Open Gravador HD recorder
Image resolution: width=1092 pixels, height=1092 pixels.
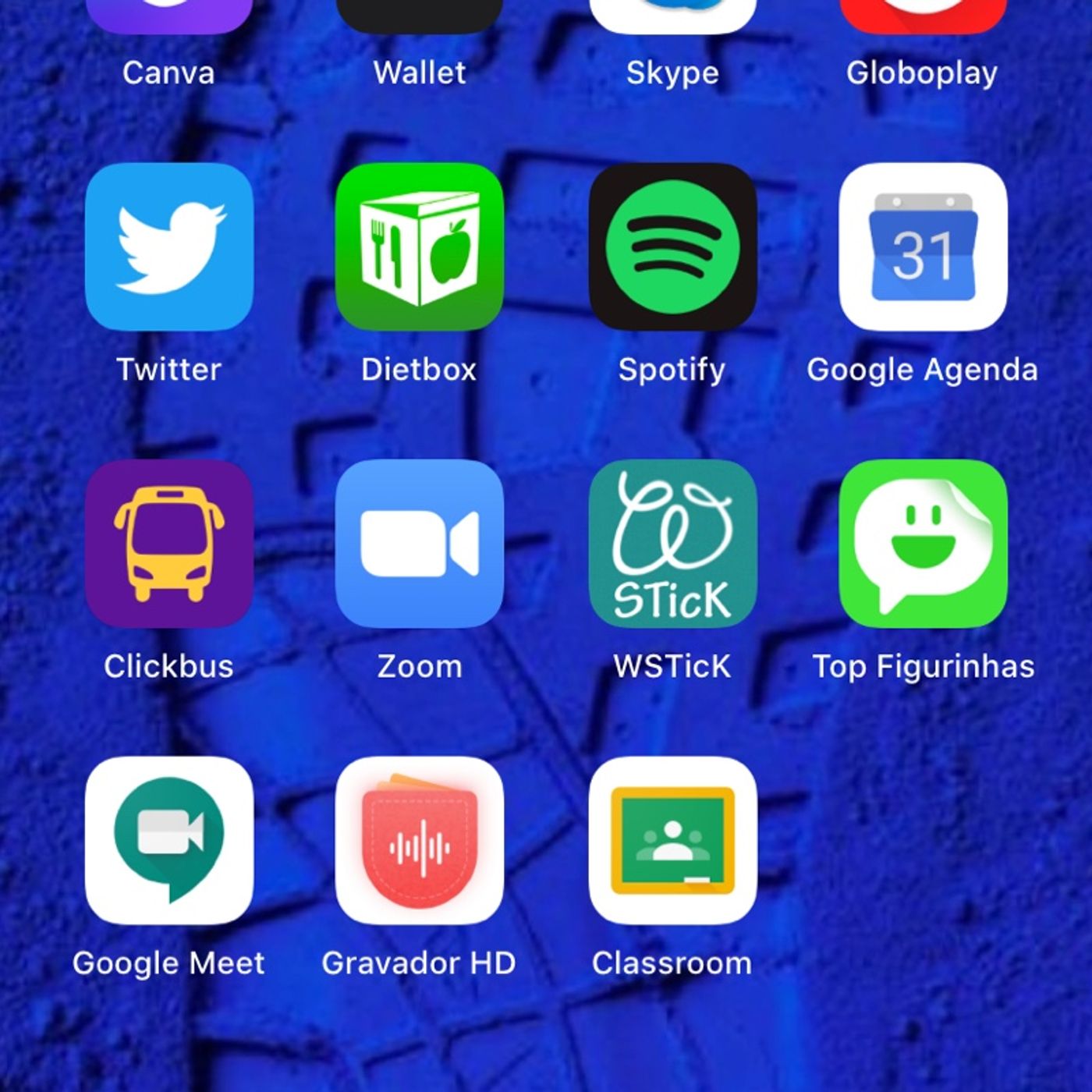pos(420,840)
